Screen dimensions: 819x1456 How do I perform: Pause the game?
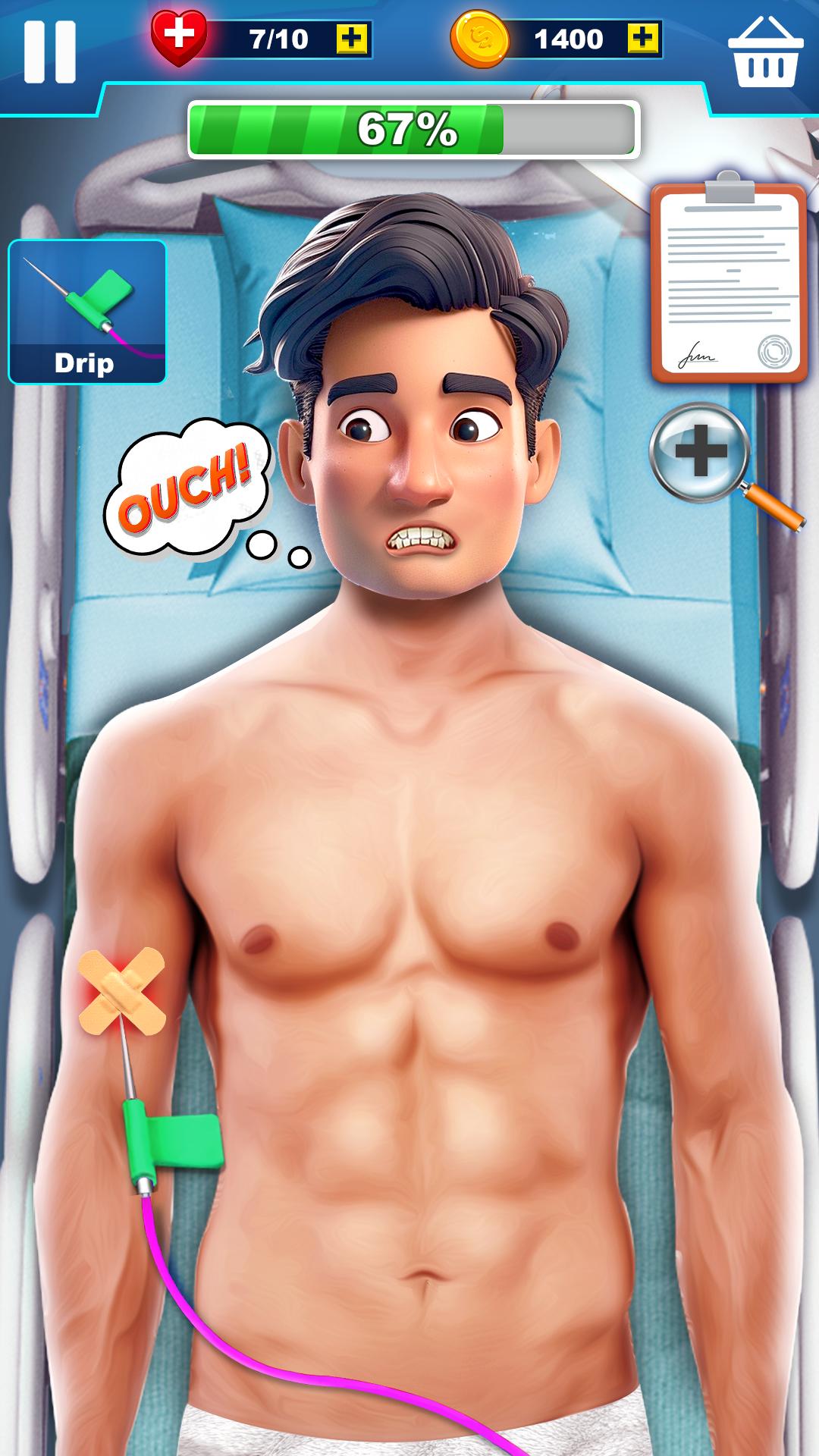coord(50,52)
